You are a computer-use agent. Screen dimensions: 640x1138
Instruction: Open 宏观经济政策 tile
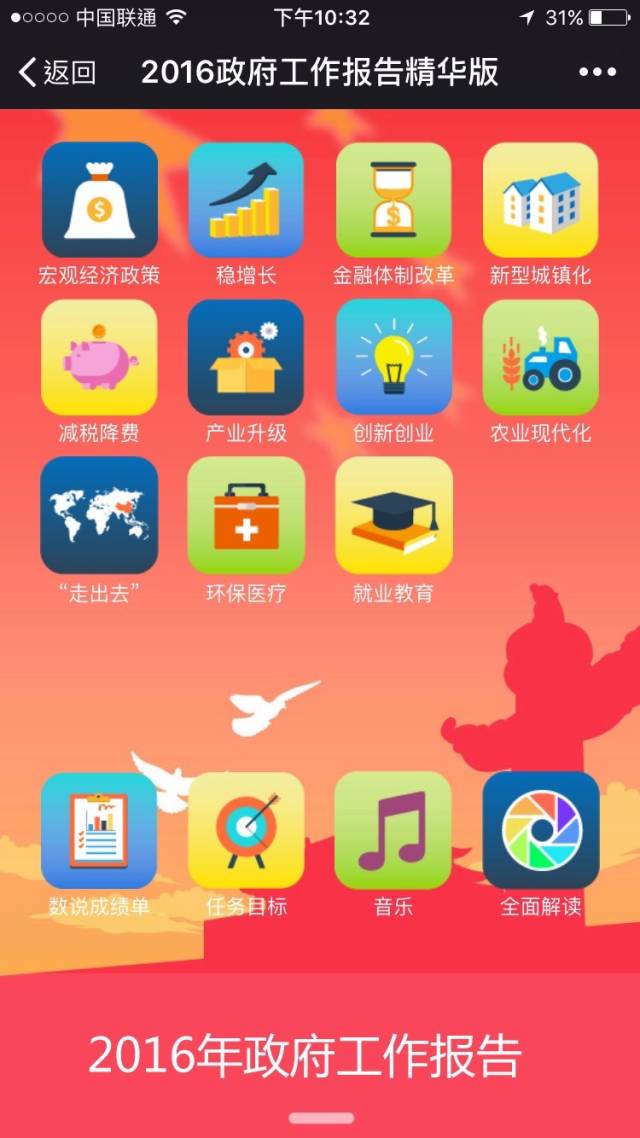[99, 200]
